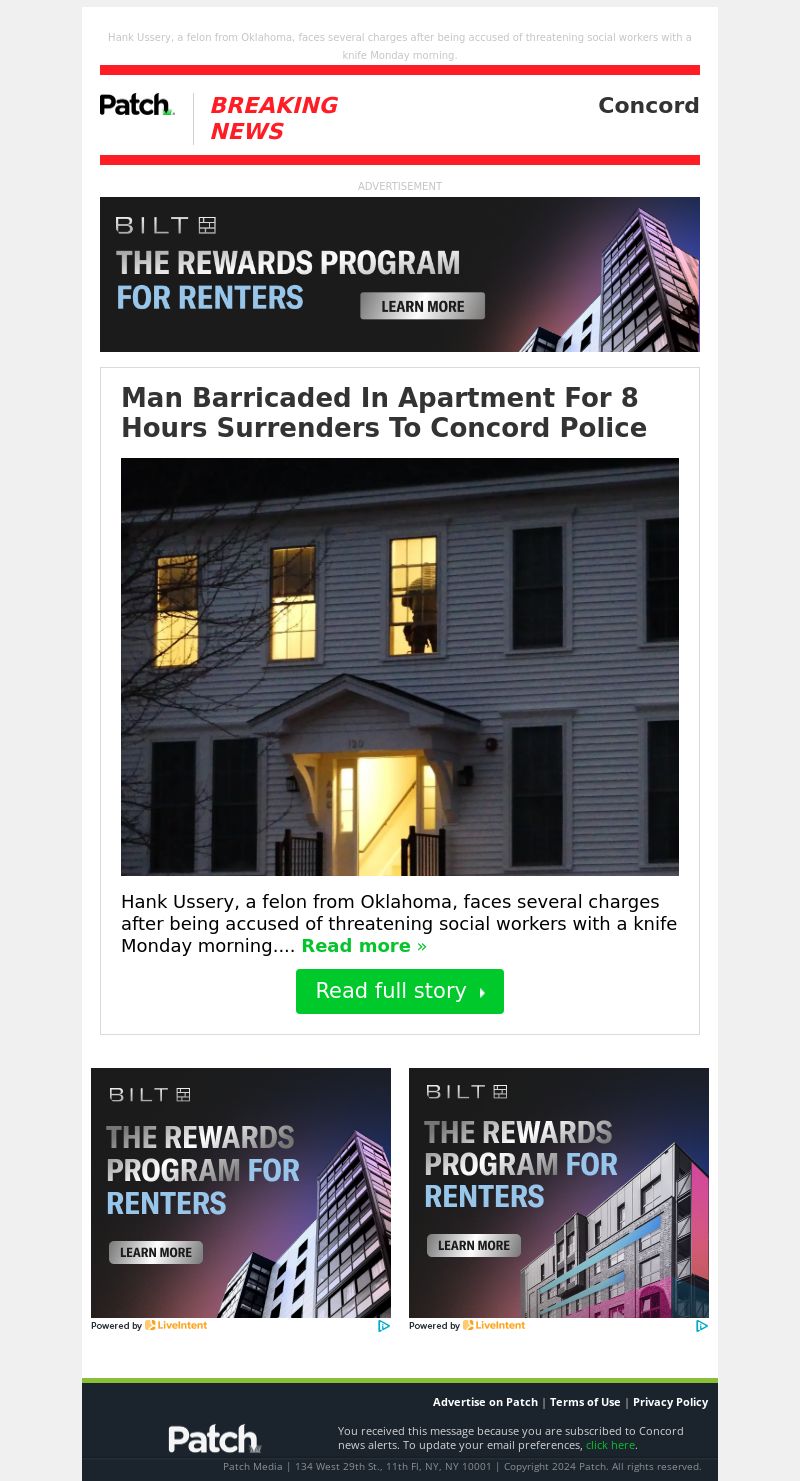Viewport: 800px width, 1481px height.
Task: Update email preferences via click here
Action: pyautogui.click(x=610, y=1445)
